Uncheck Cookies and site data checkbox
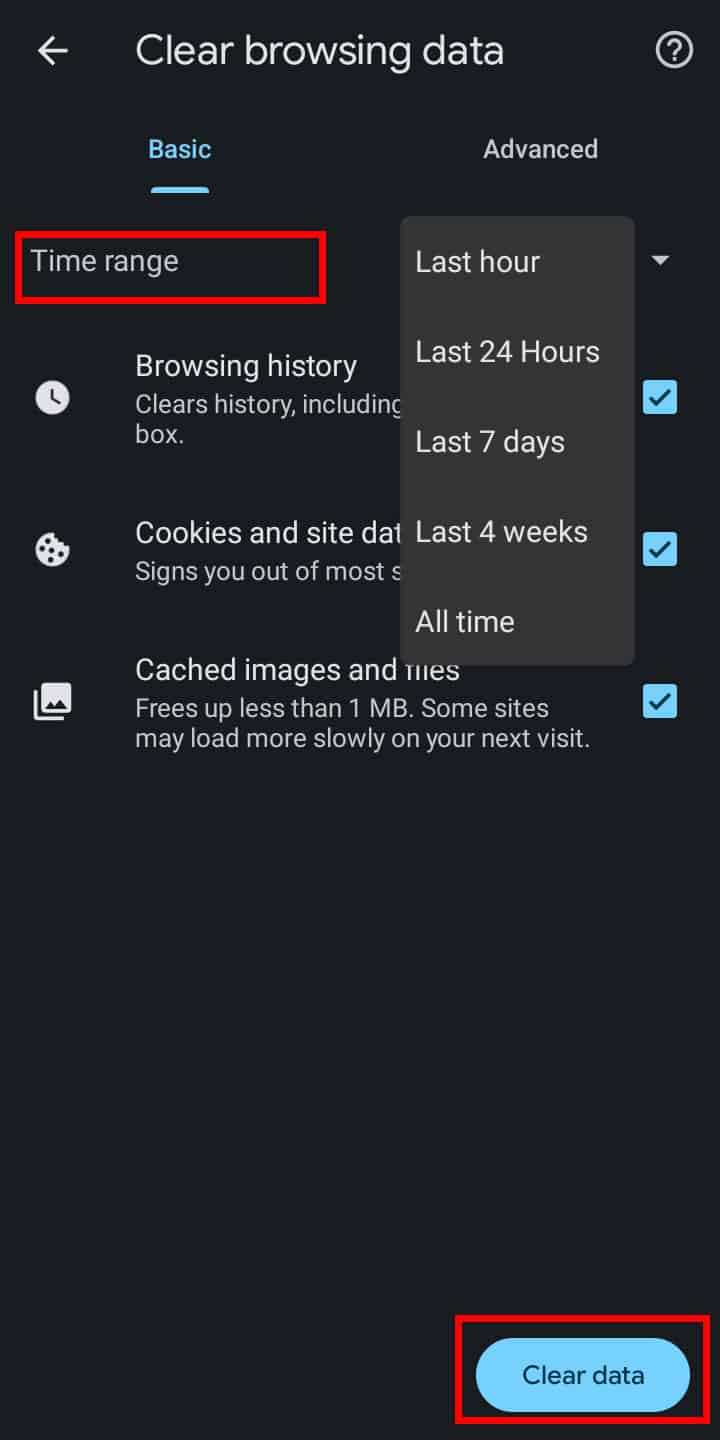Viewport: 720px width, 1440px height. (x=660, y=549)
